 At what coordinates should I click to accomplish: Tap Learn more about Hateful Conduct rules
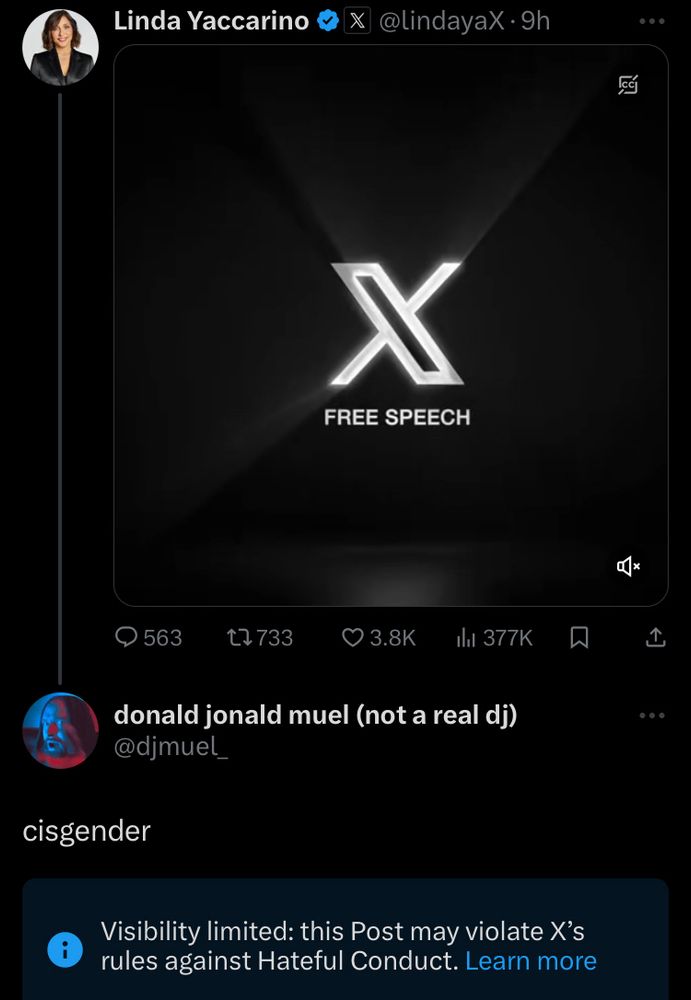click(x=531, y=961)
